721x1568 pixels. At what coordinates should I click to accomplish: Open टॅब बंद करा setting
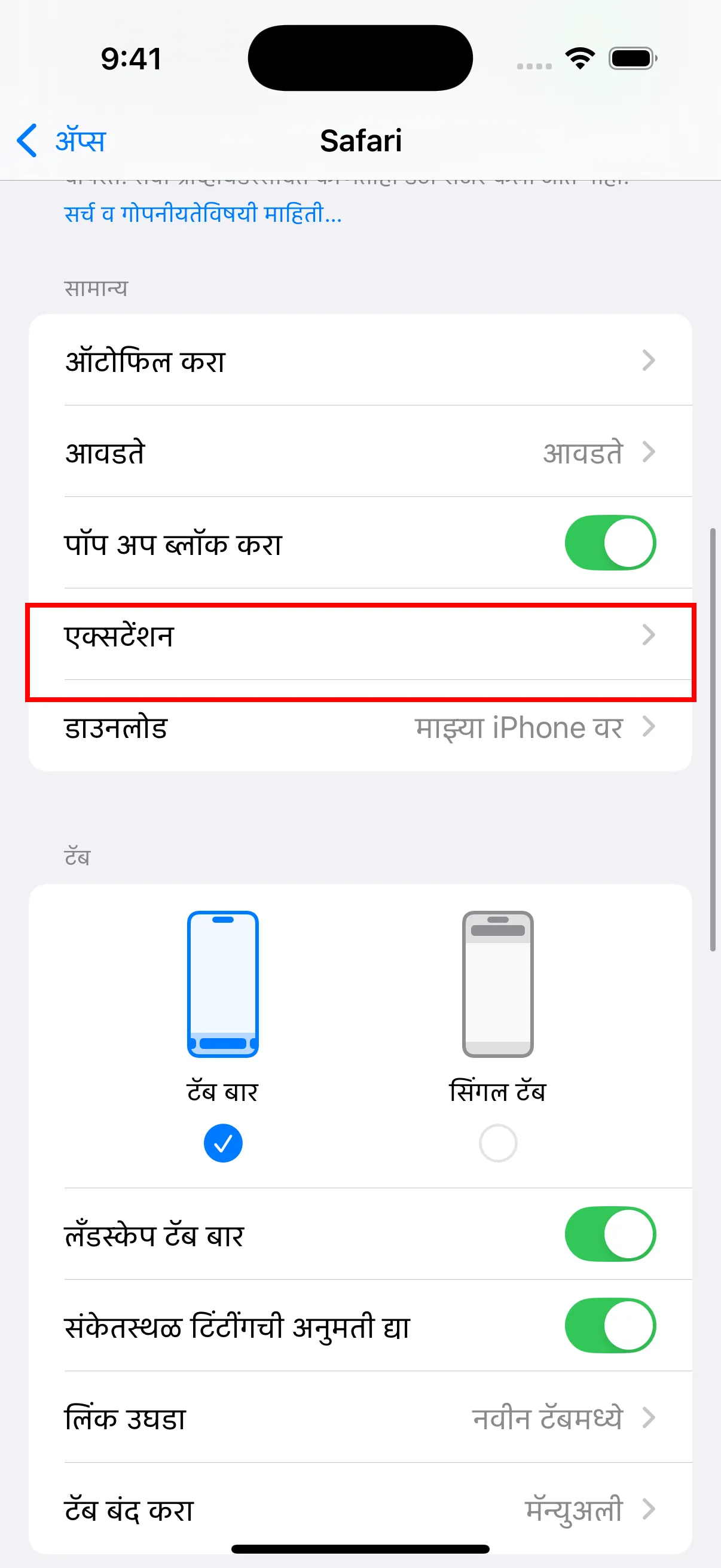[360, 1509]
